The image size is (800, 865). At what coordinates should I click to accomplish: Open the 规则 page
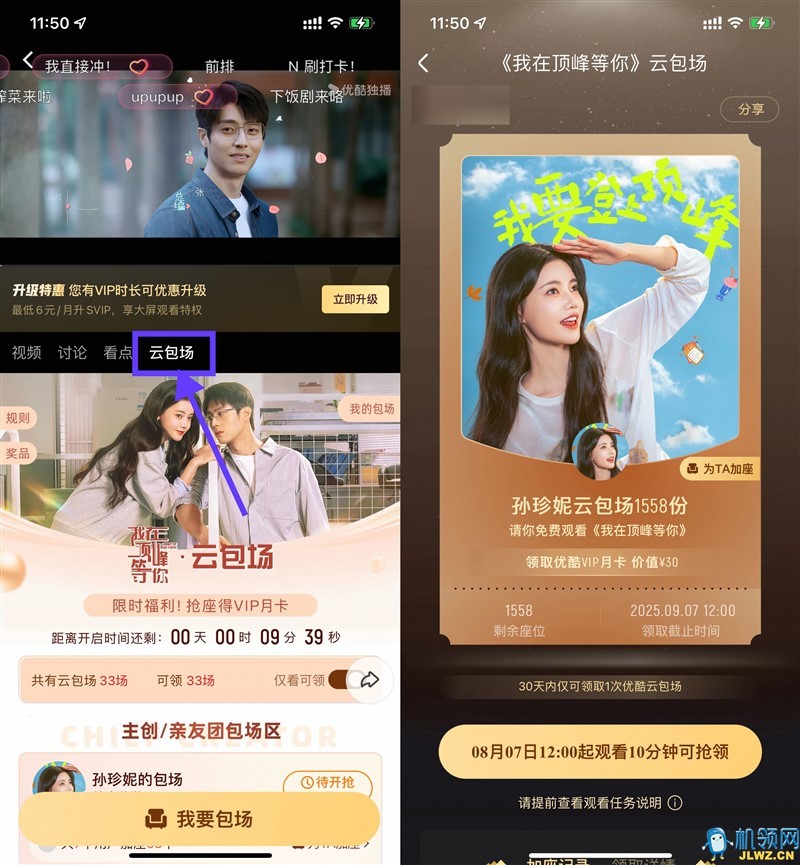click(x=18, y=418)
